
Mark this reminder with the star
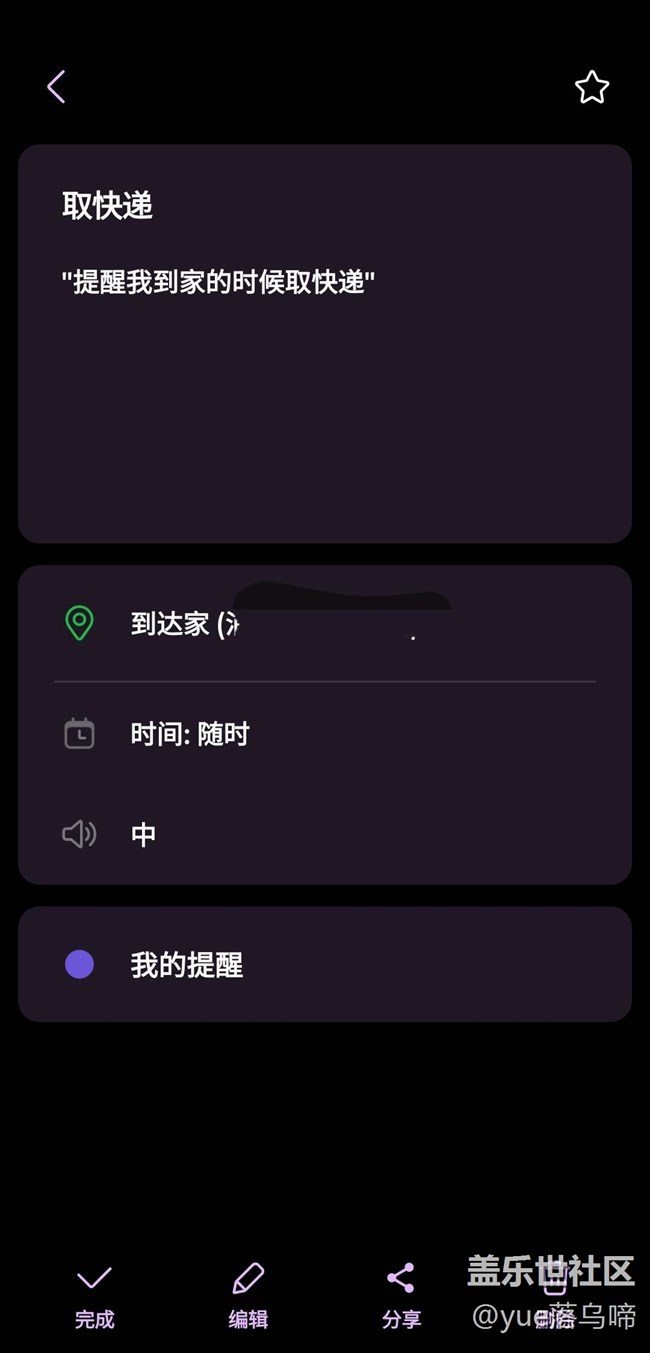(592, 87)
